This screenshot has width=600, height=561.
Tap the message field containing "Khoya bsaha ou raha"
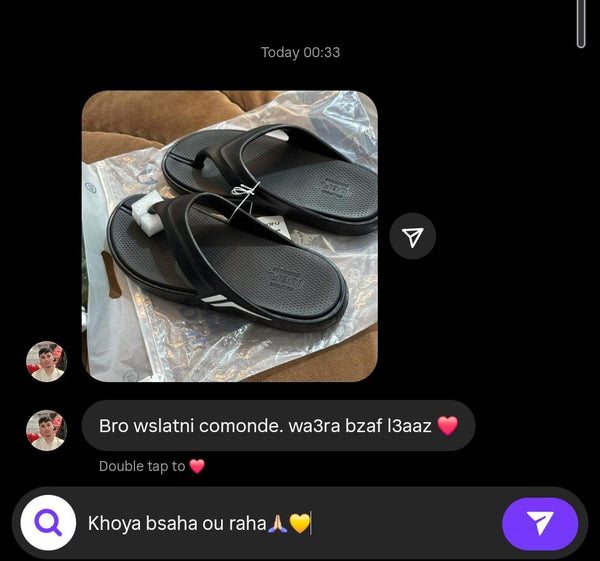[x=290, y=523]
